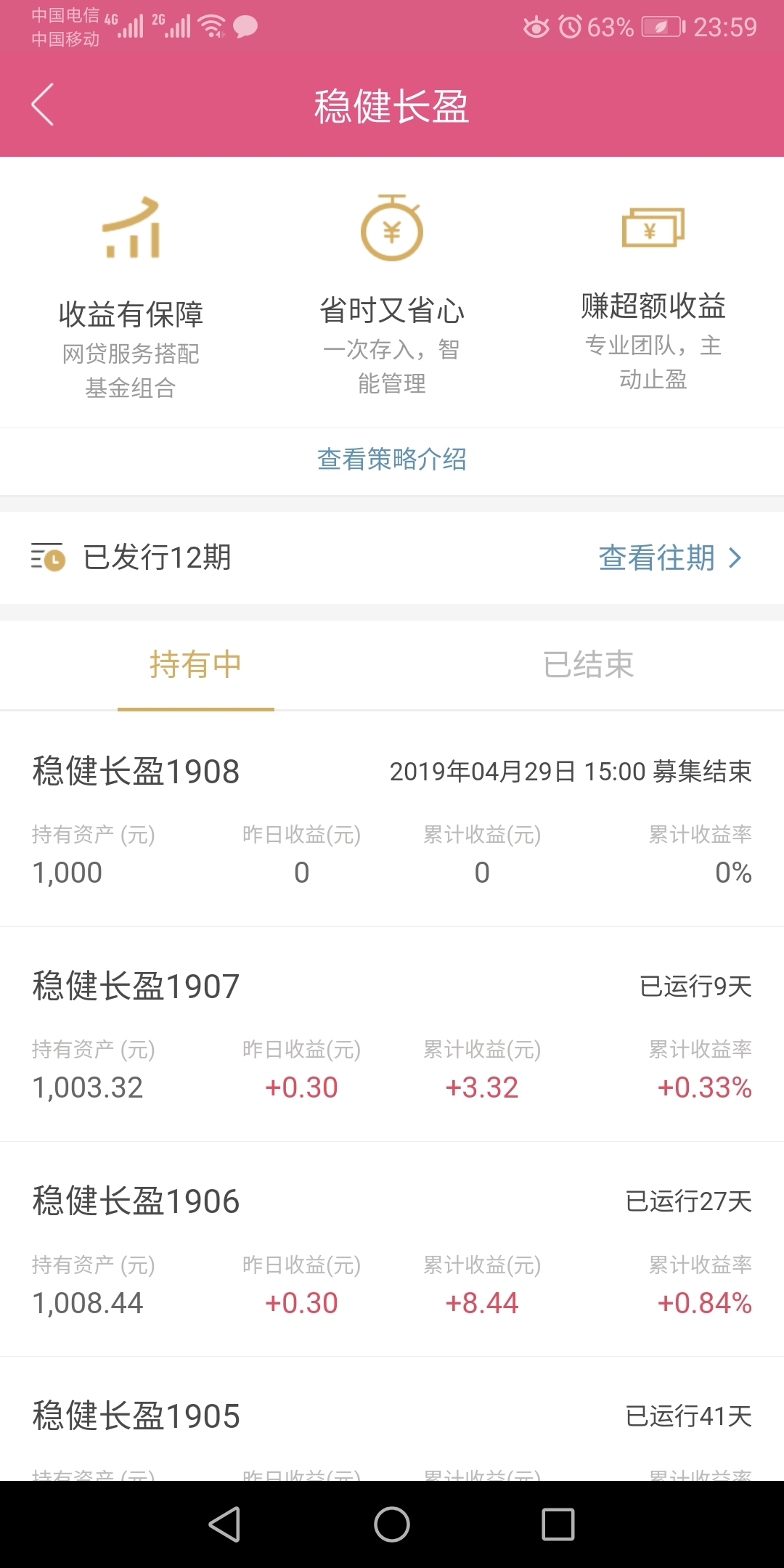View past issues via 查看往期
The height and width of the screenshot is (1568, 784).
[671, 558]
